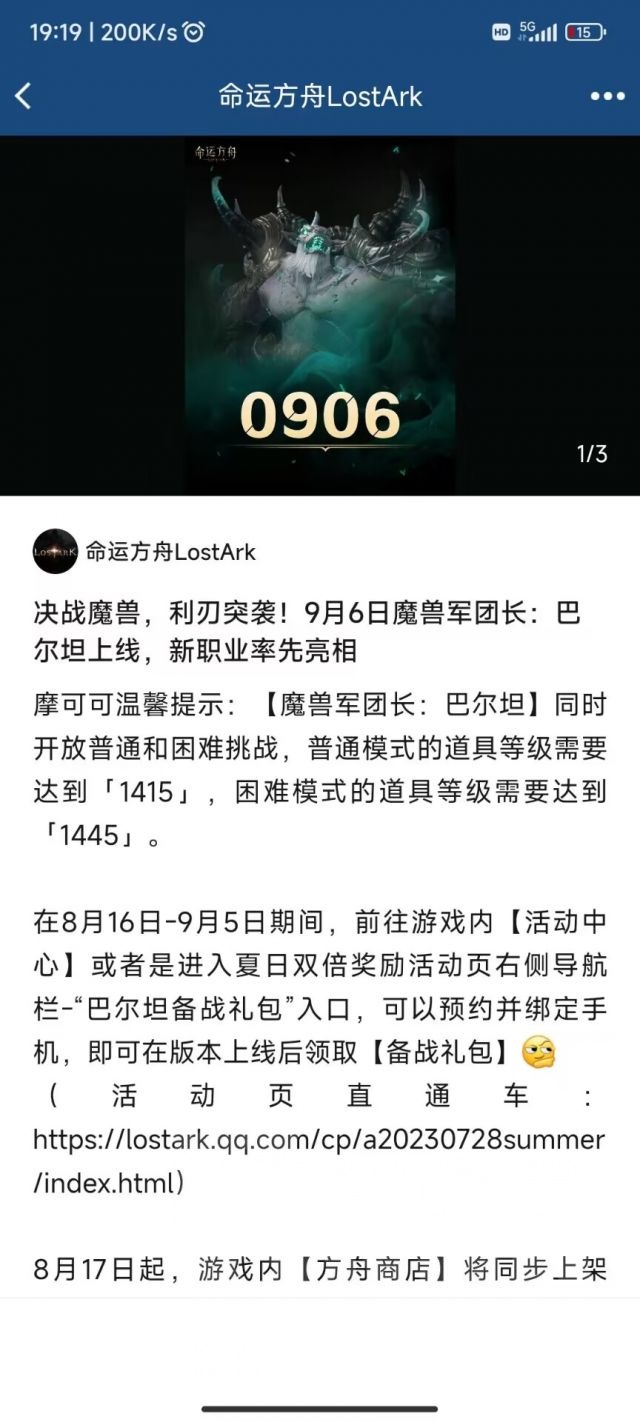
Task: Open the three-dot overflow menu
Action: [607, 96]
